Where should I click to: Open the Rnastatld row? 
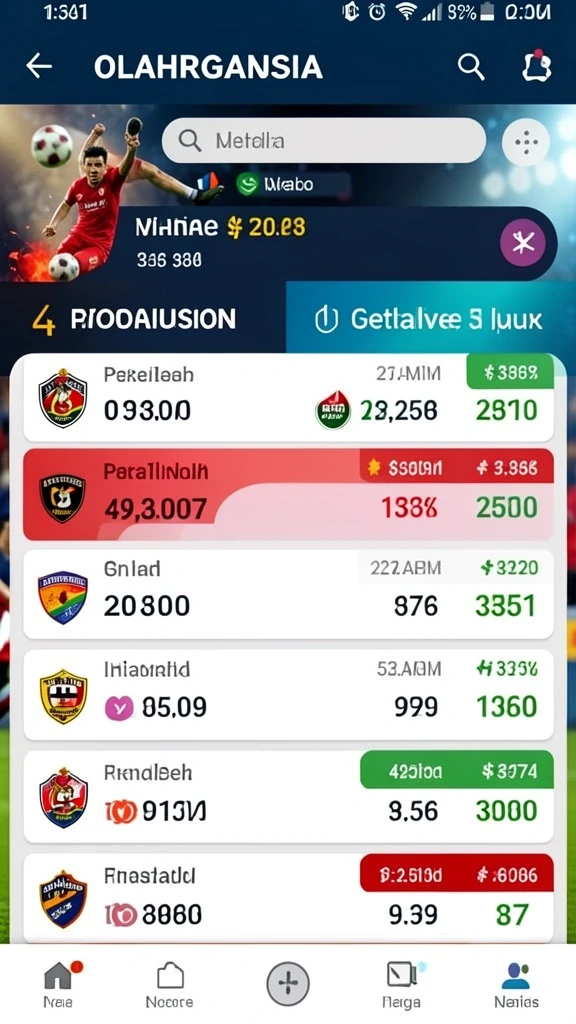tap(288, 898)
